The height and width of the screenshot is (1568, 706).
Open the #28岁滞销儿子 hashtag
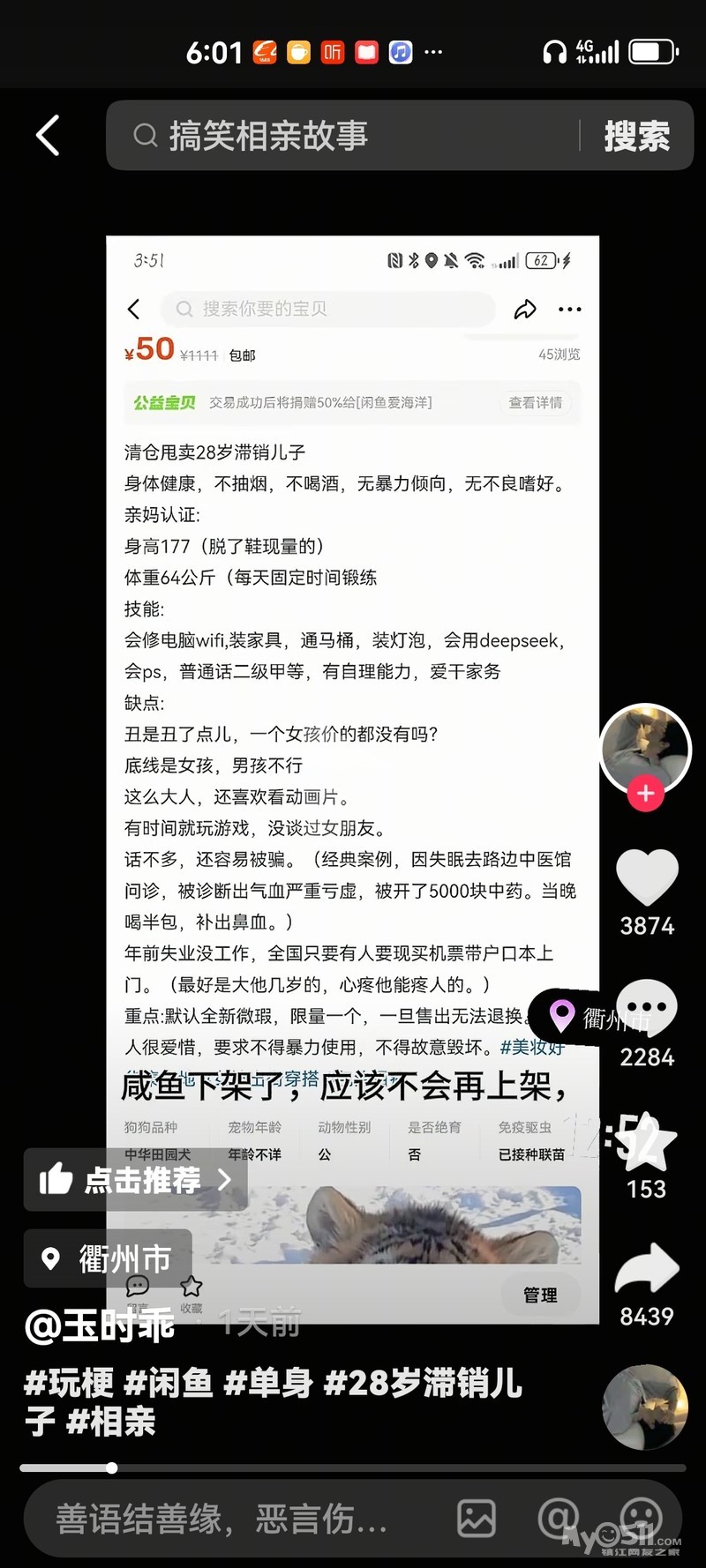click(422, 1383)
